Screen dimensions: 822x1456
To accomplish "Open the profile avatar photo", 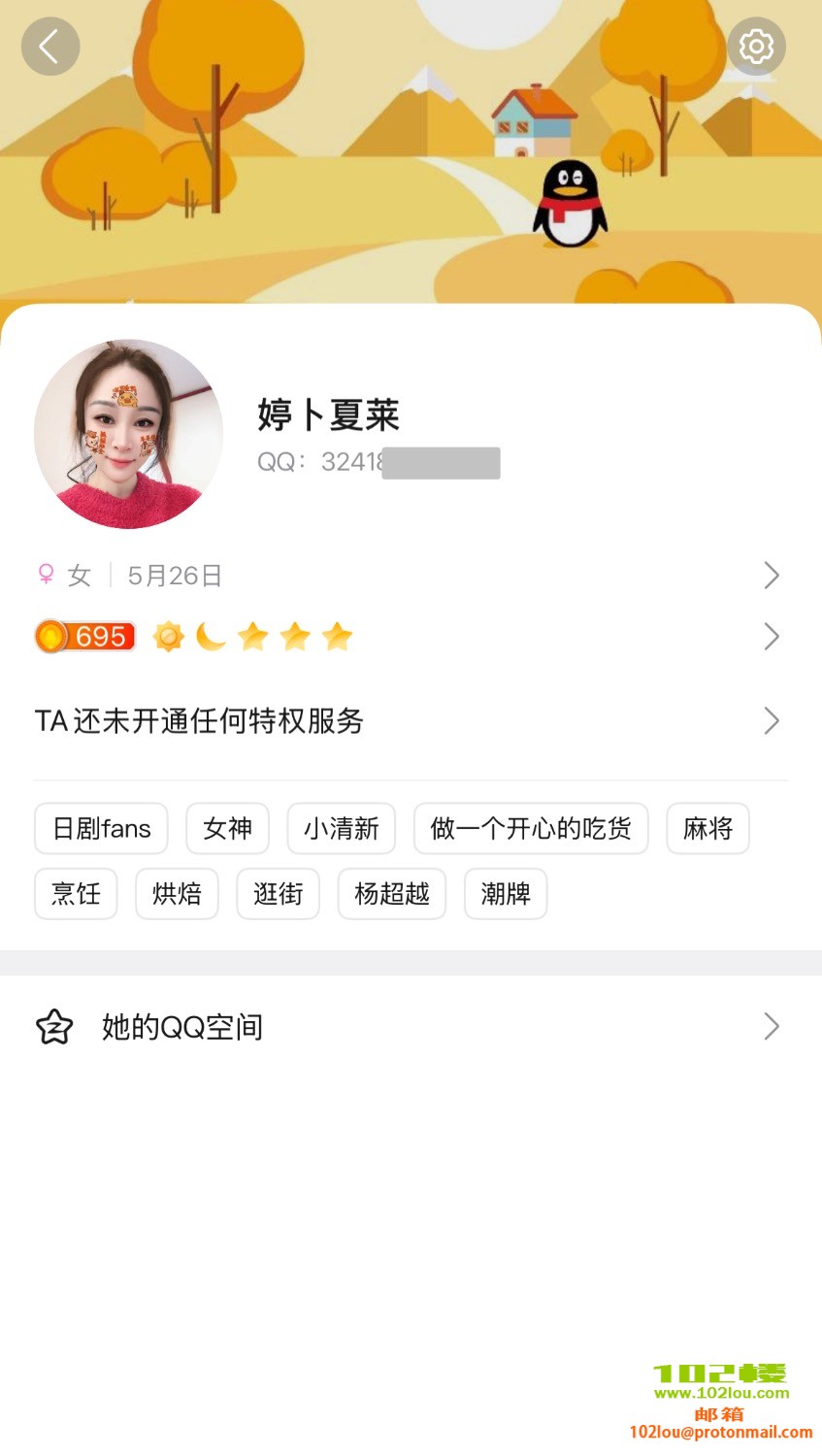I will coord(128,434).
